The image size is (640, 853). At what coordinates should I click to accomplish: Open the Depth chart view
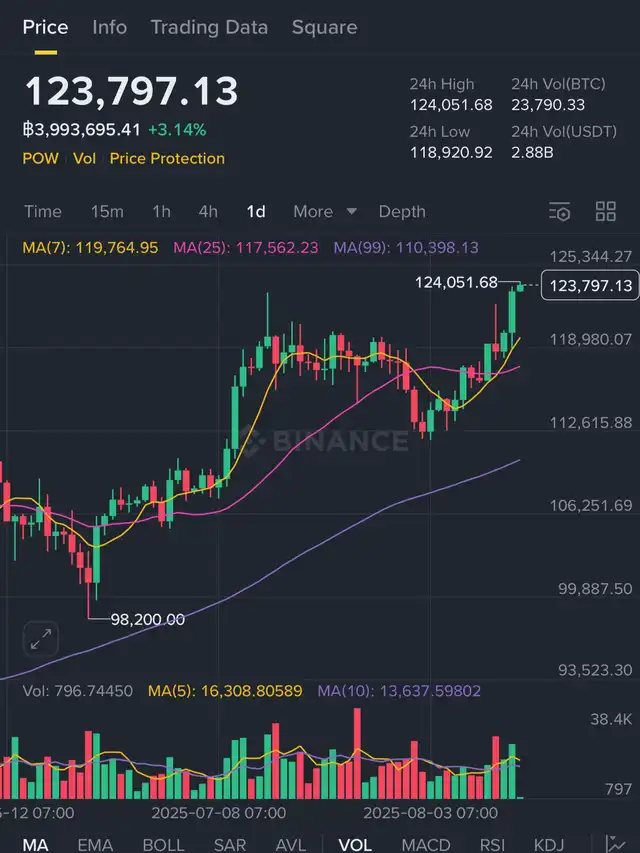pyautogui.click(x=402, y=211)
